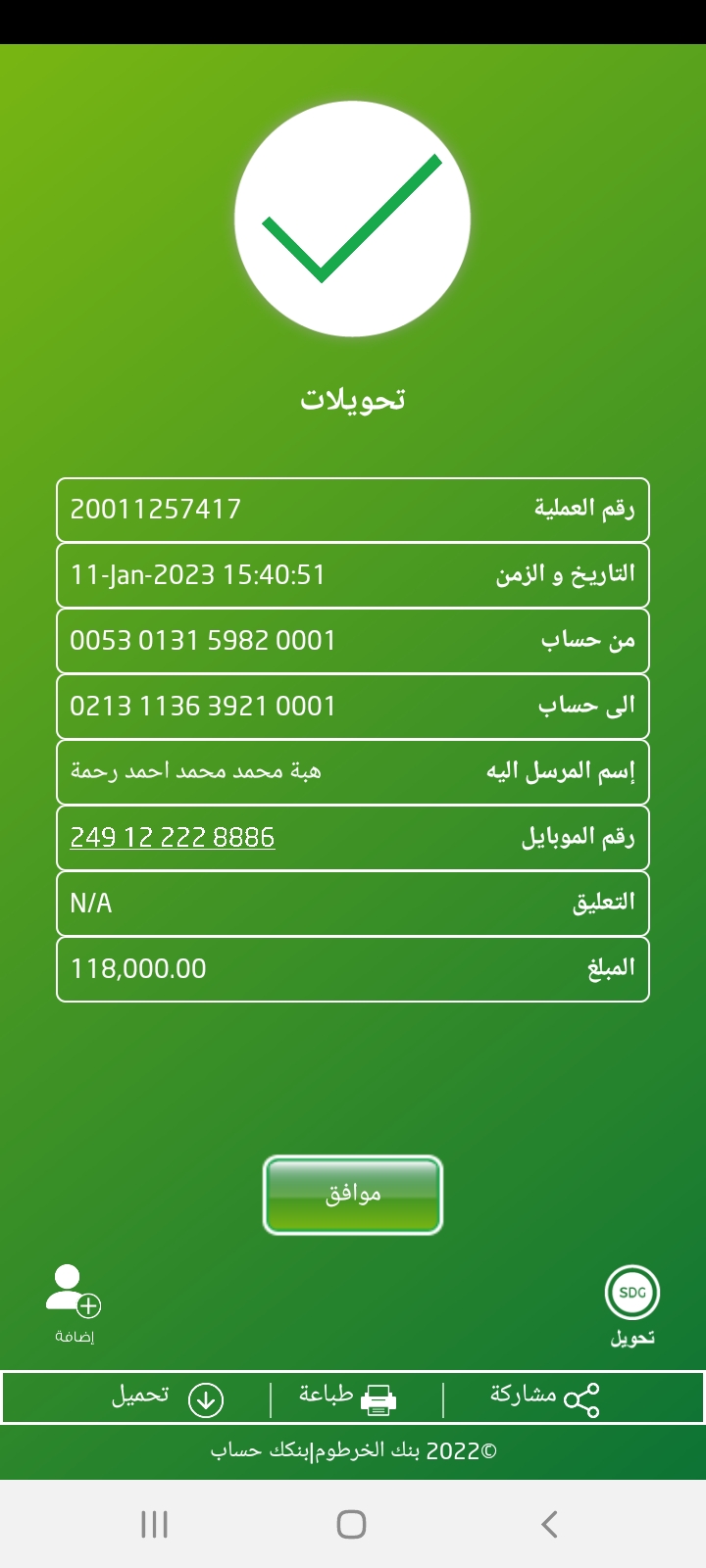The height and width of the screenshot is (1568, 706).
Task: Open recent apps from the navigation bar
Action: (x=155, y=1524)
